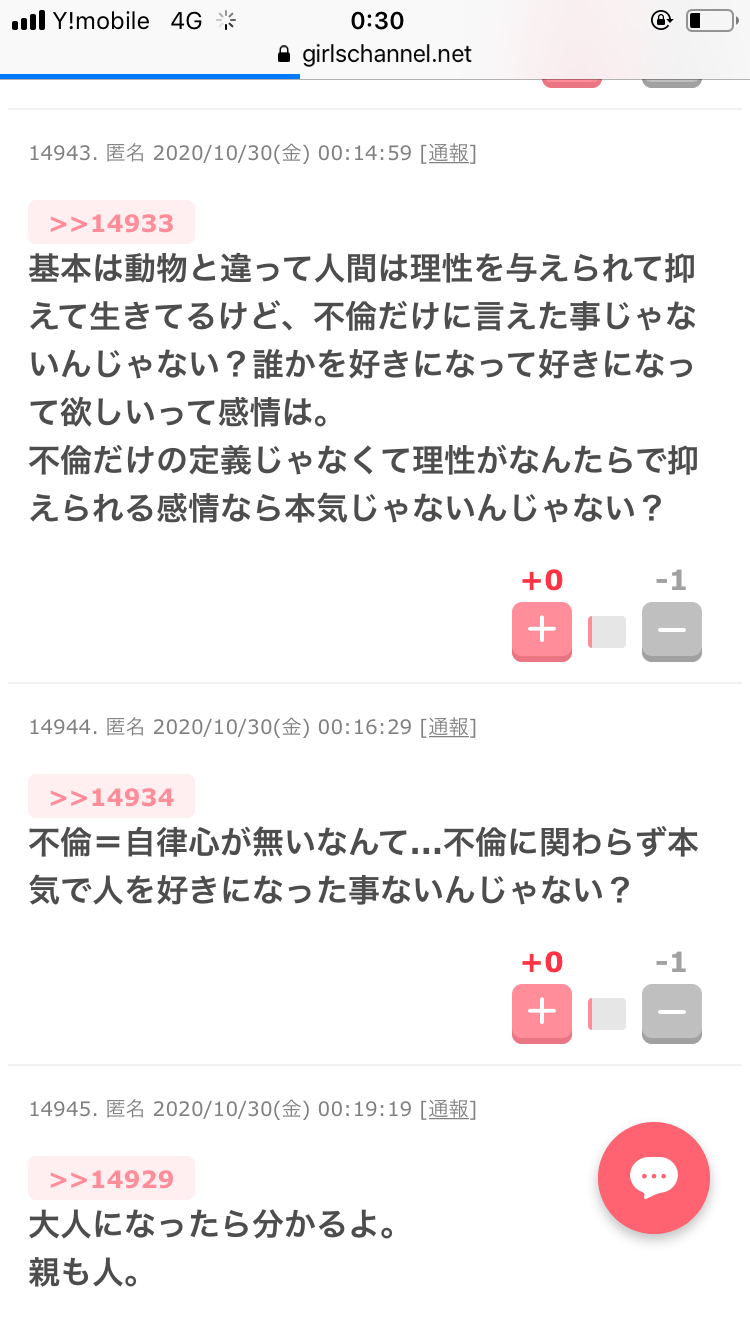750x1334 pixels.
Task: Tap the floating comment bubble button
Action: (x=654, y=1178)
